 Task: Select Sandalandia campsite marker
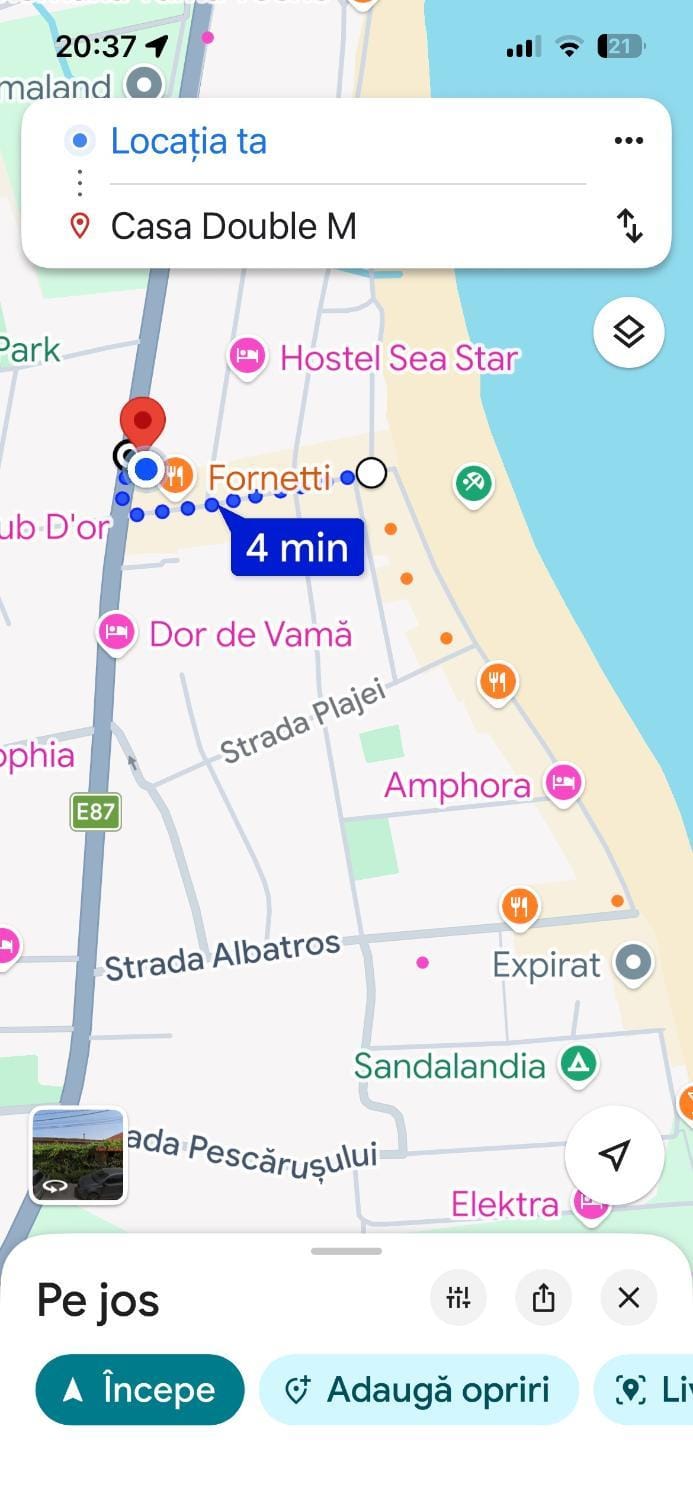577,1065
